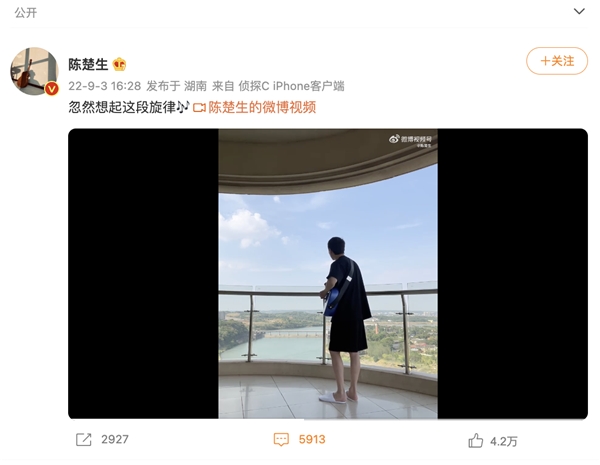Screen dimensions: 600x465
Task: Expand the dropdown chevron at top right
Action: 579,11
